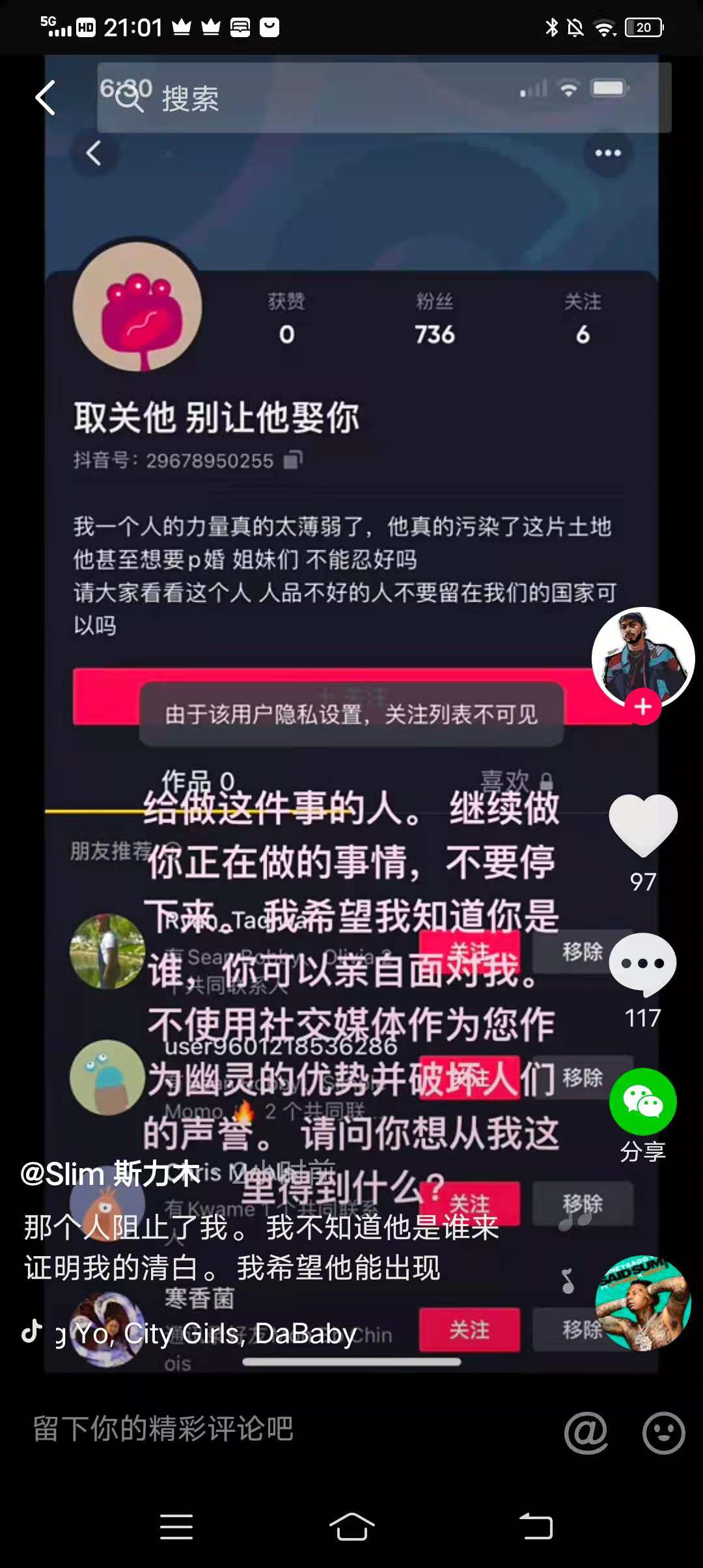Open the system recent apps menu
Image resolution: width=703 pixels, height=1568 pixels.
pyautogui.click(x=176, y=1526)
